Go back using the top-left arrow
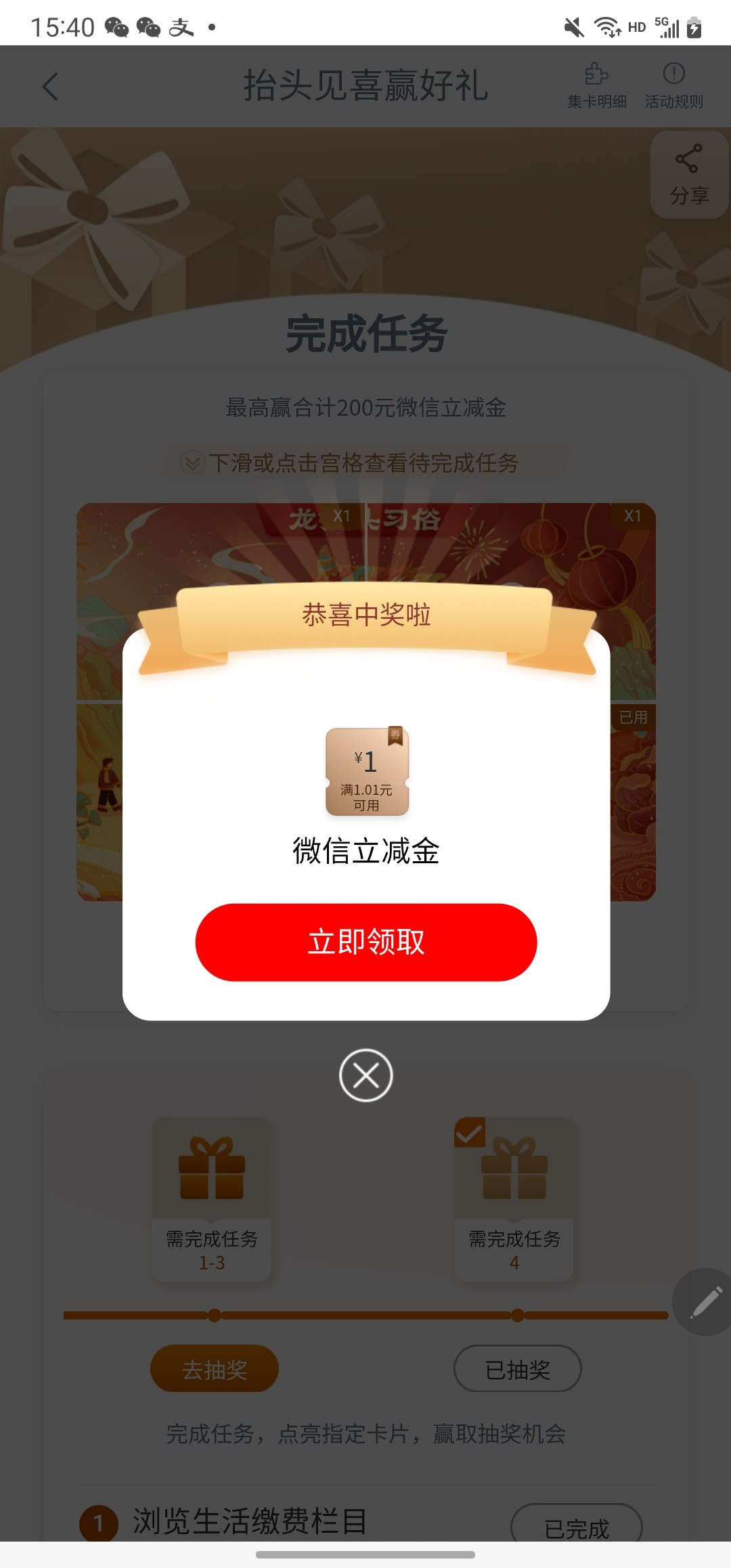The width and height of the screenshot is (731, 1568). coord(51,87)
